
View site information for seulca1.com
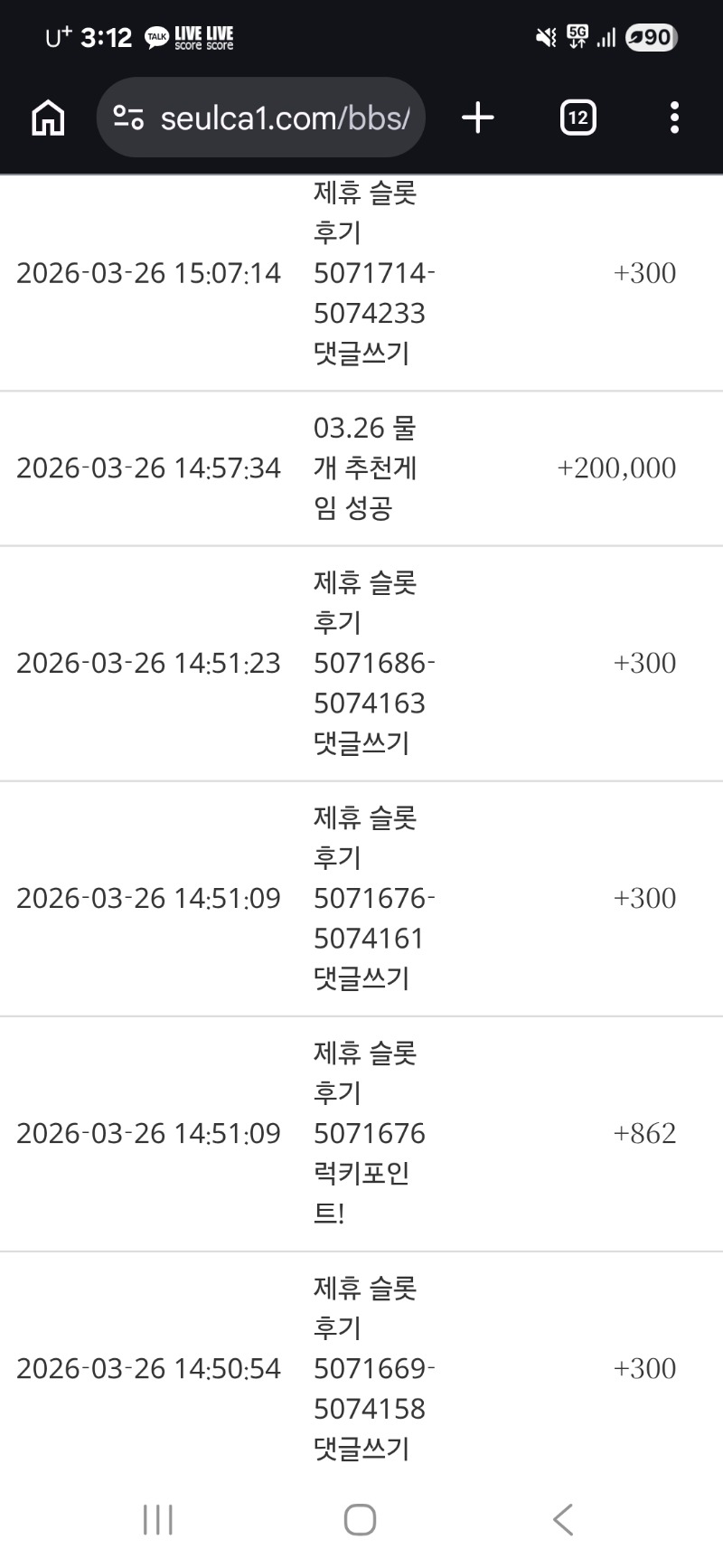128,118
